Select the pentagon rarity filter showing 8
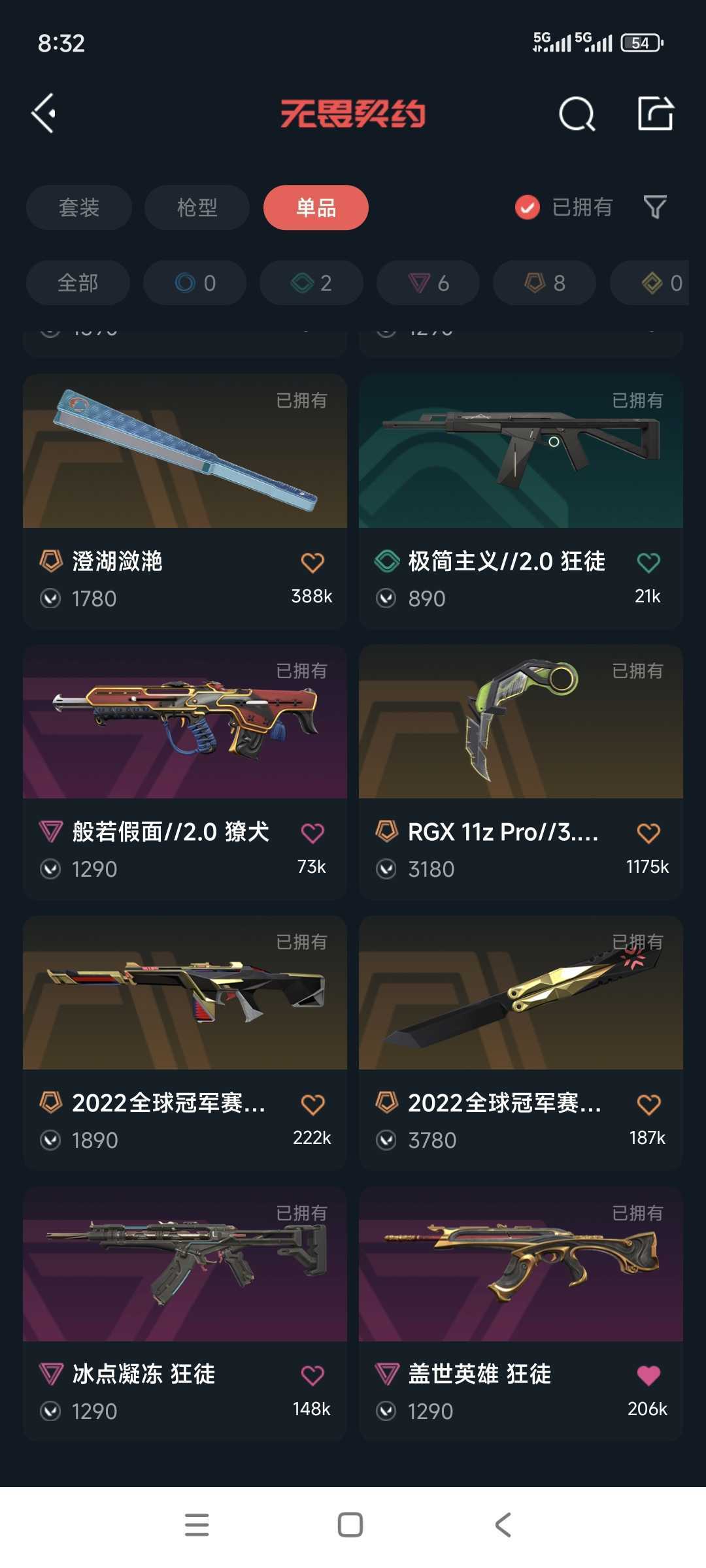Screen dimensions: 706x1568 [x=543, y=283]
